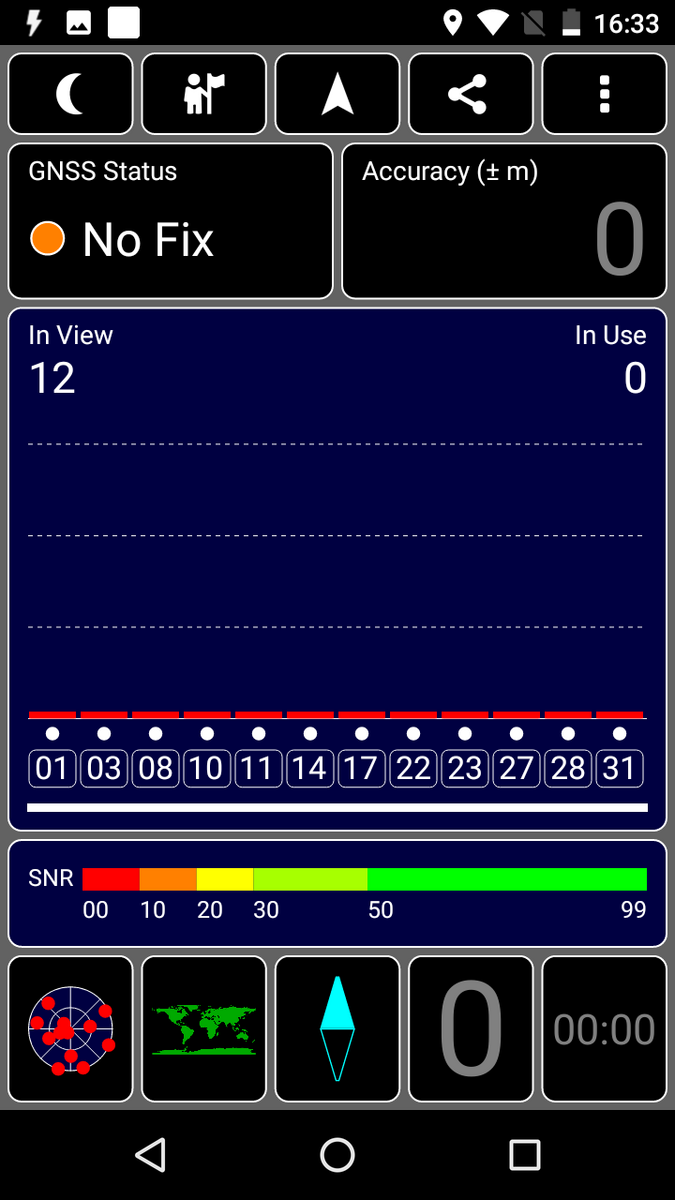The width and height of the screenshot is (675, 1200).
Task: Go back with the system back button
Action: coord(150,1155)
